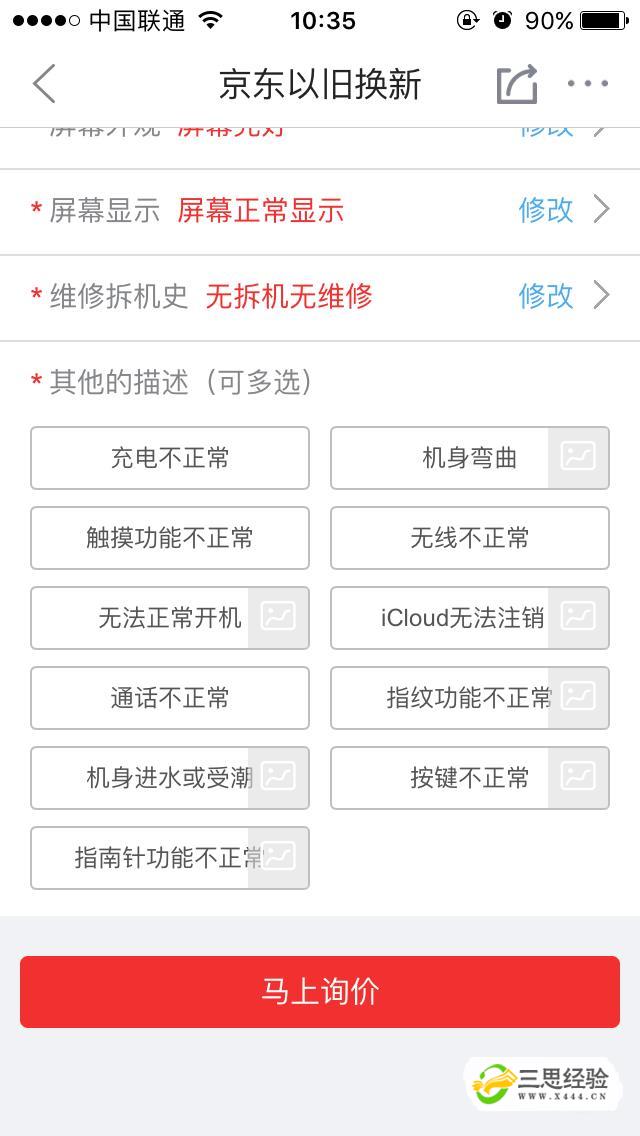
Task: Select the 无线不正常 option
Action: [469, 538]
